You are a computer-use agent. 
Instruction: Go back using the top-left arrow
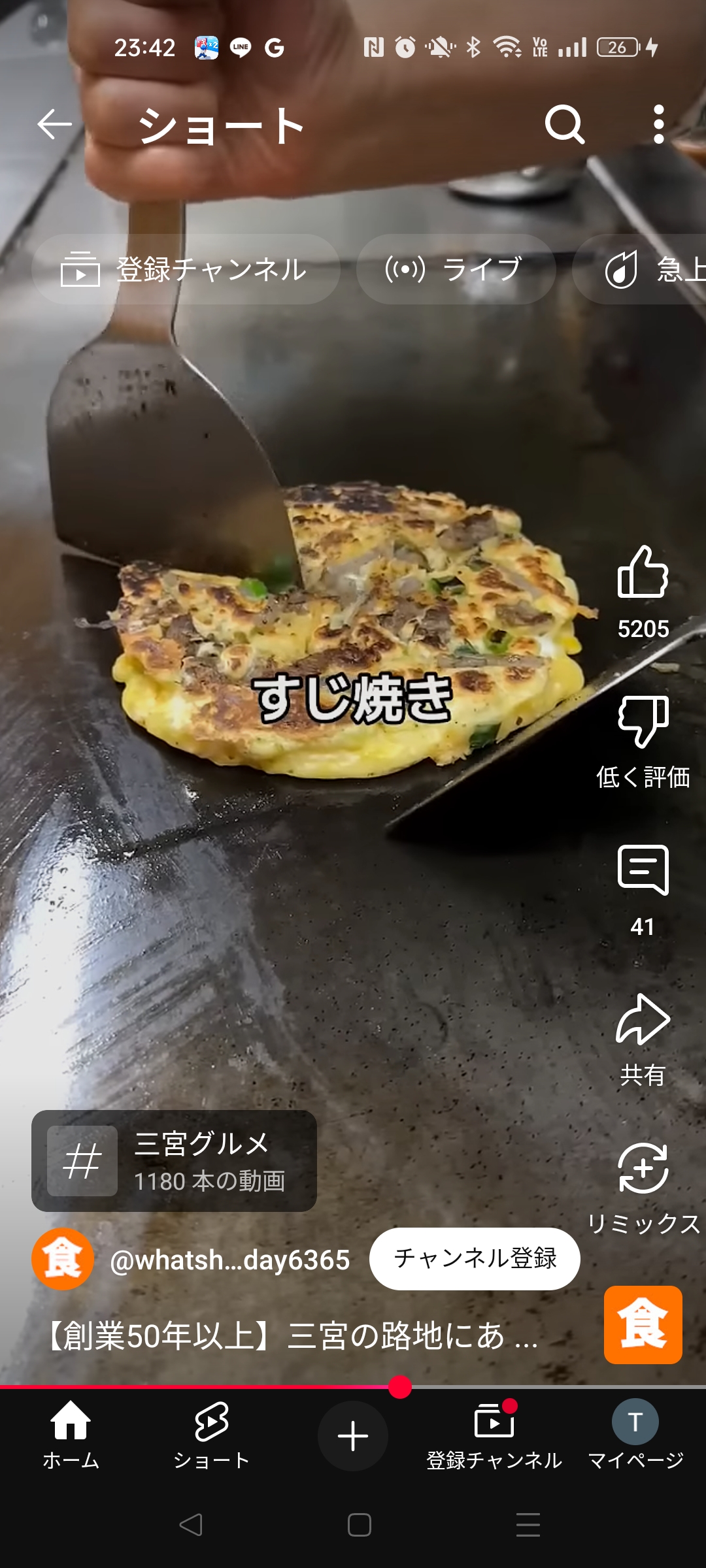[54, 124]
